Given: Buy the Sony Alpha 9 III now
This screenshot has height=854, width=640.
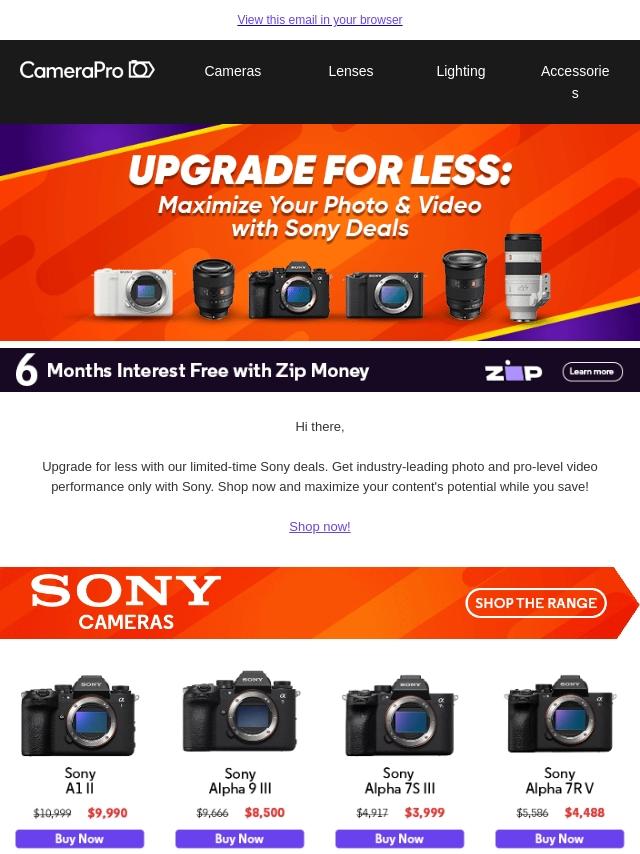Looking at the screenshot, I should pos(240,839).
